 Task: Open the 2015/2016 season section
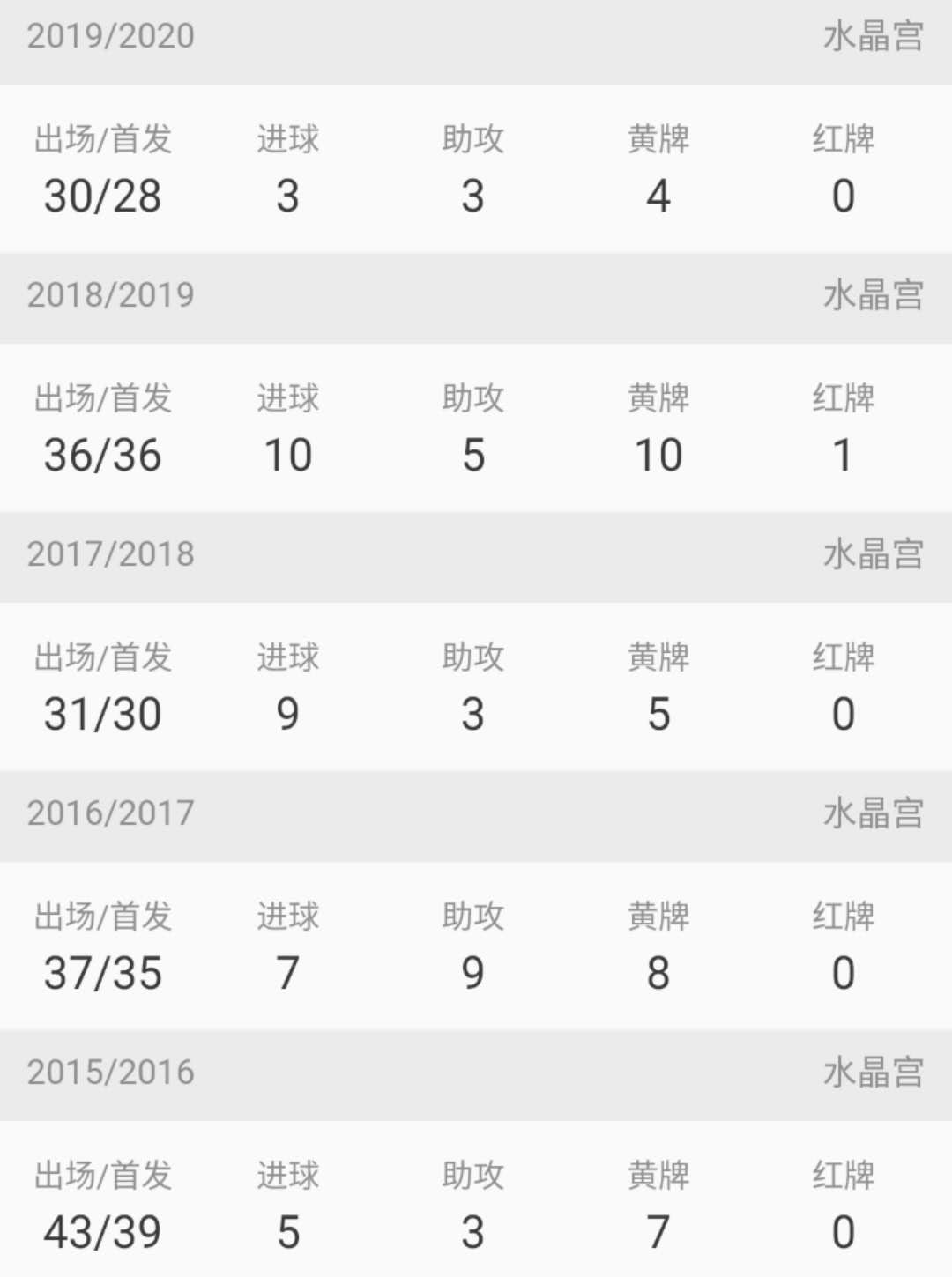111,1073
